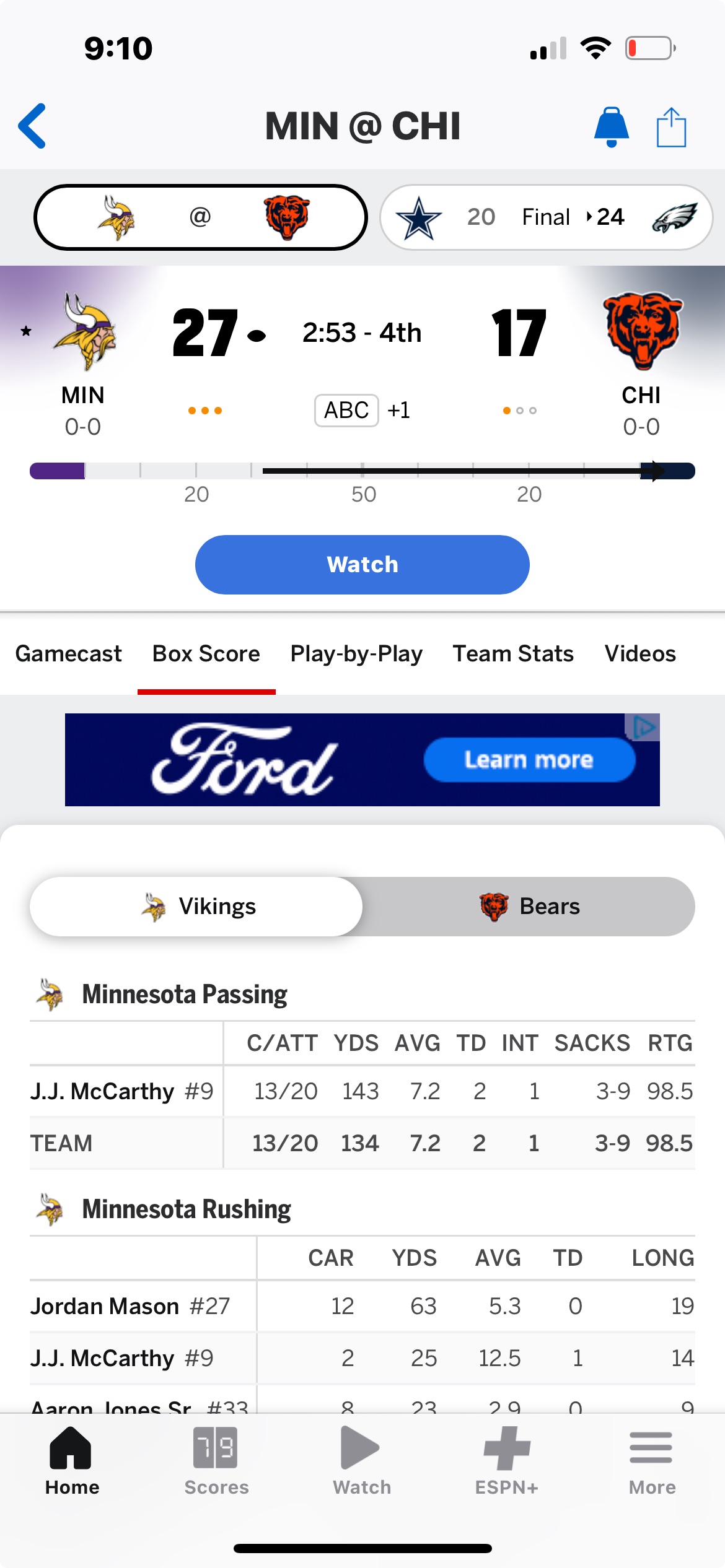Open Jordan Mason's rushing row
The width and height of the screenshot is (725, 1568).
point(130,1306)
